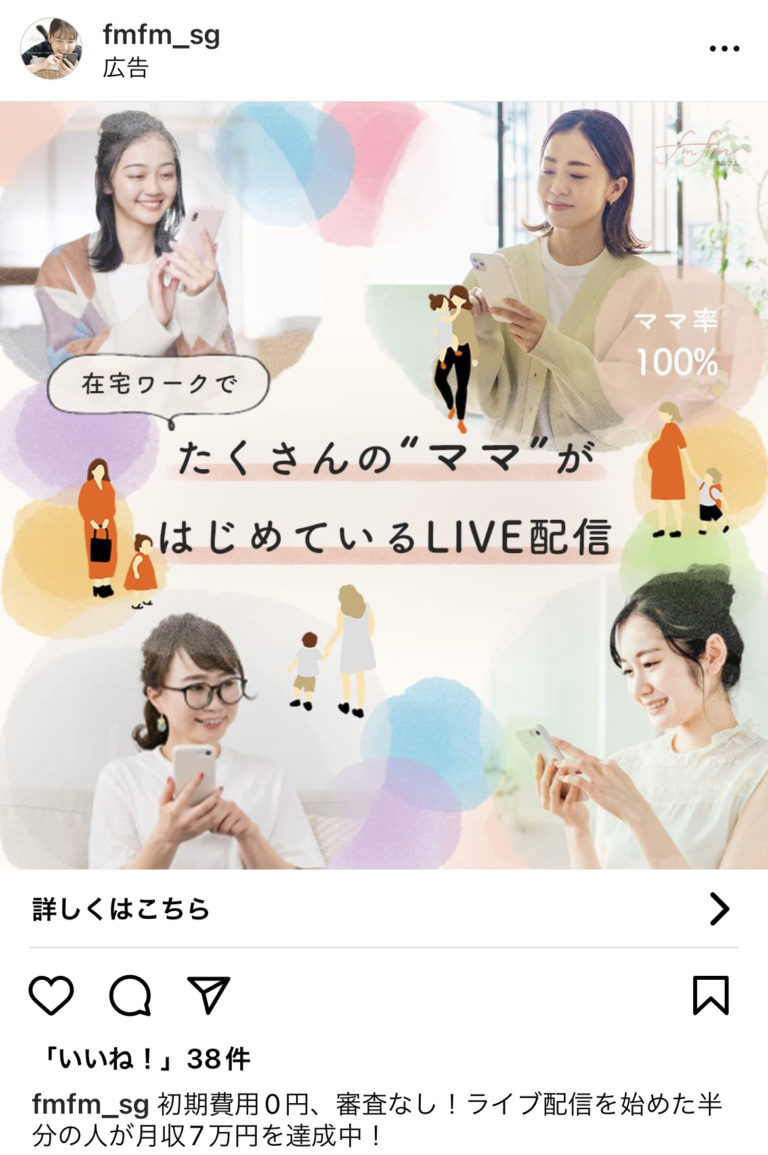
Task: Expand details via the right chevron arrow
Action: pos(718,906)
